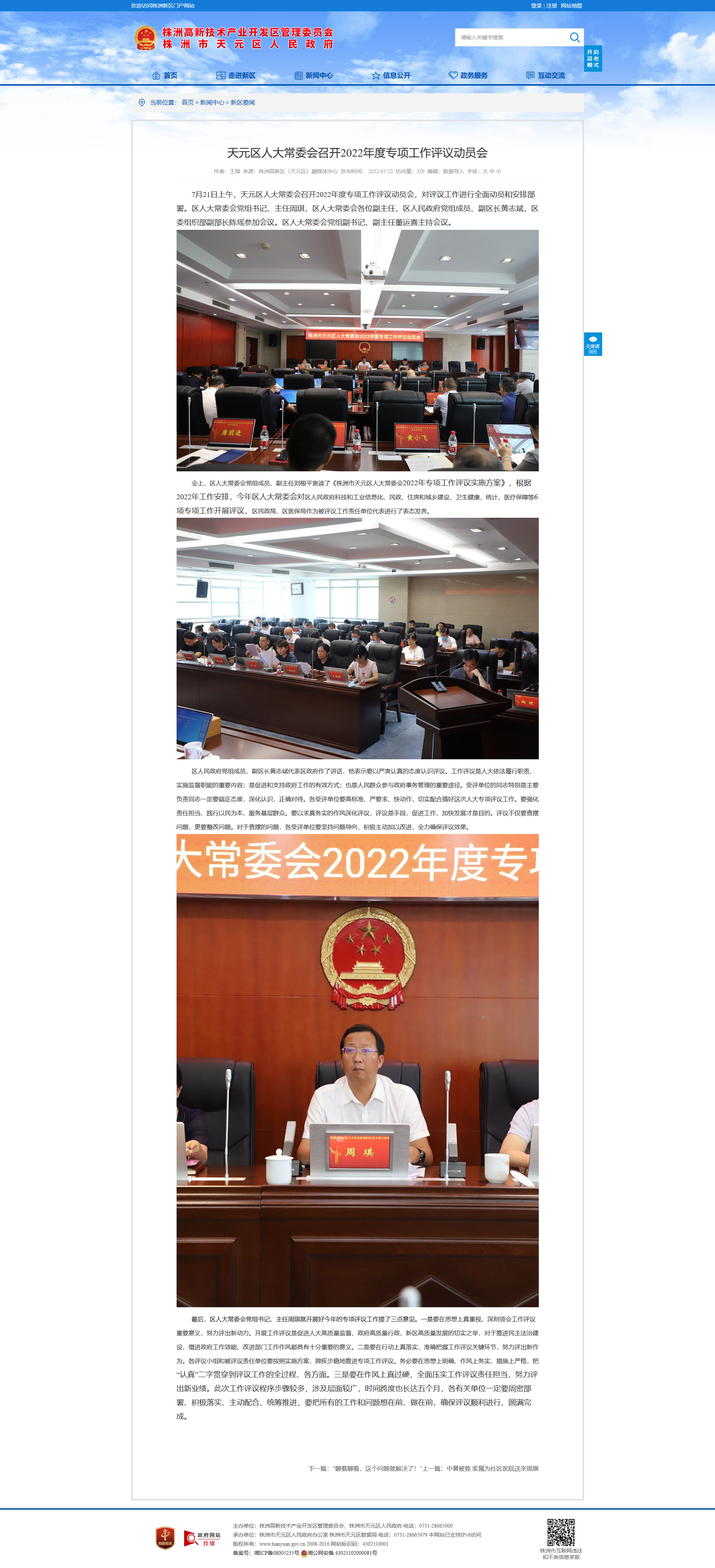The height and width of the screenshot is (1568, 715).
Task: Switch to the 新闻中心 section
Action: (314, 75)
